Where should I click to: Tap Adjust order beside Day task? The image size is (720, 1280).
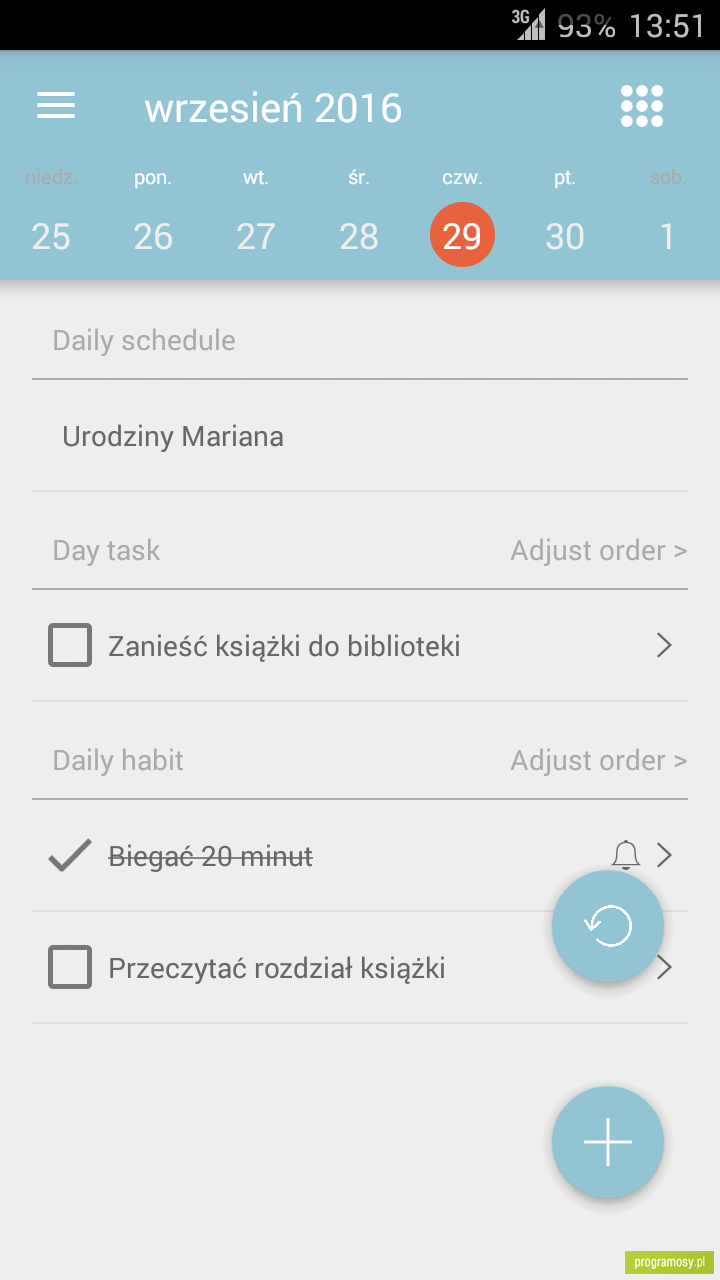pyautogui.click(x=598, y=550)
